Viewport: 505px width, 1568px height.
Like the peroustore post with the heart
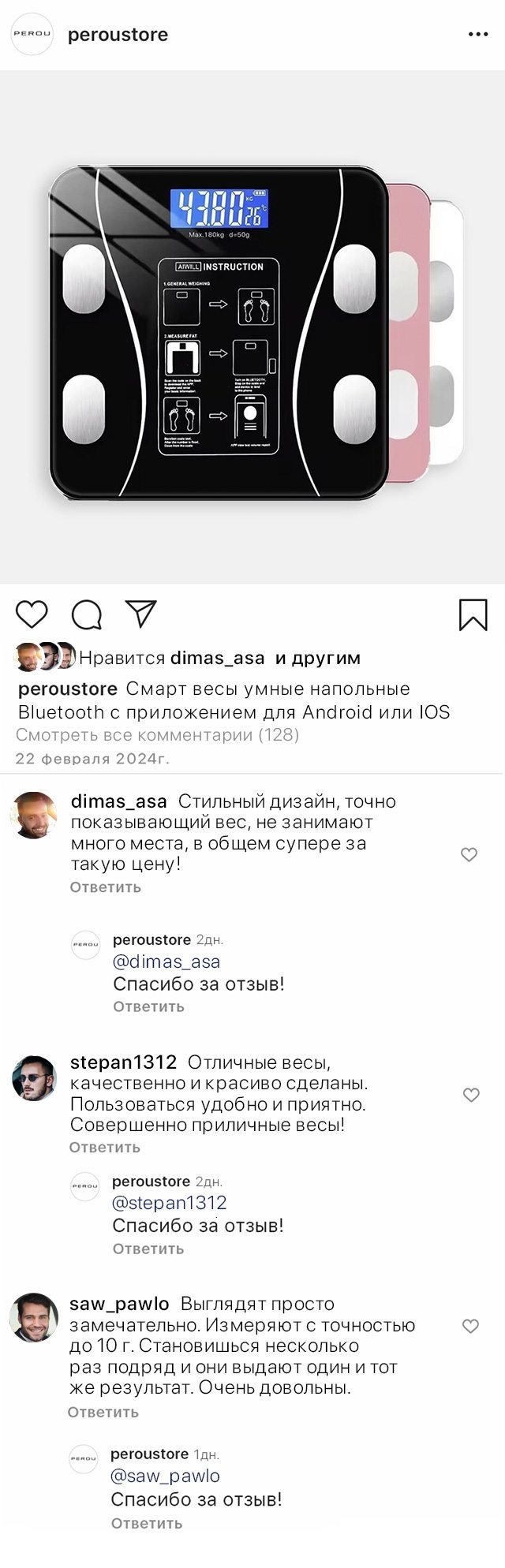[32, 614]
